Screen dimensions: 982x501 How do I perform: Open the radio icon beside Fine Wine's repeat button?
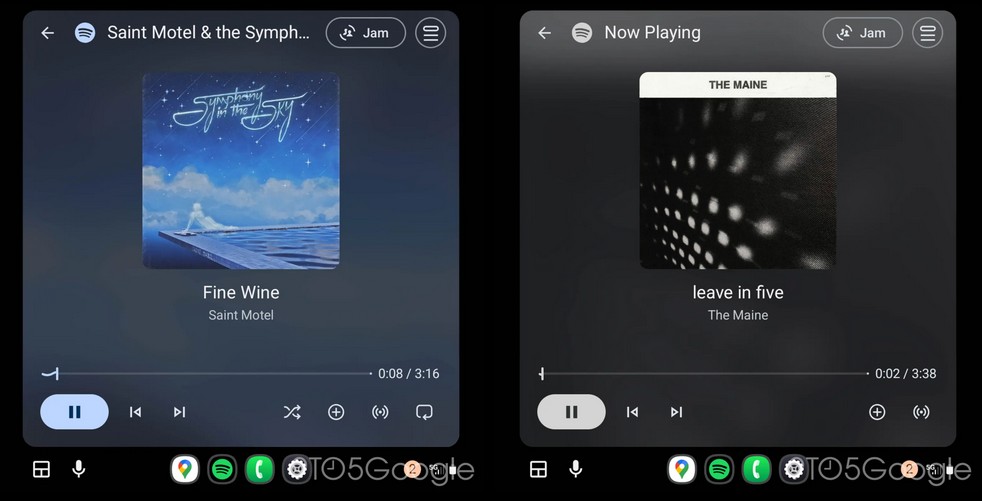pos(380,412)
